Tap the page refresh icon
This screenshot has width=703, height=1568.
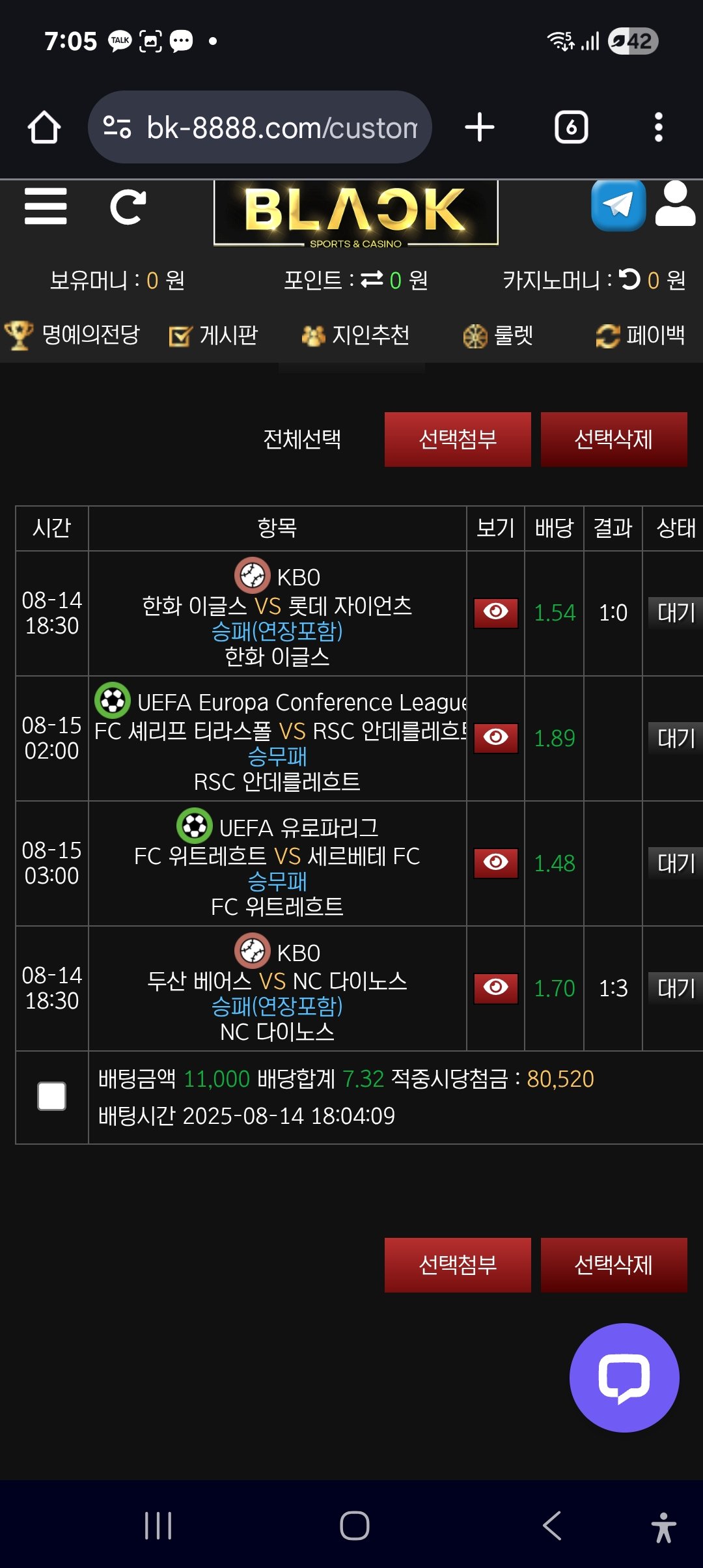tap(128, 207)
